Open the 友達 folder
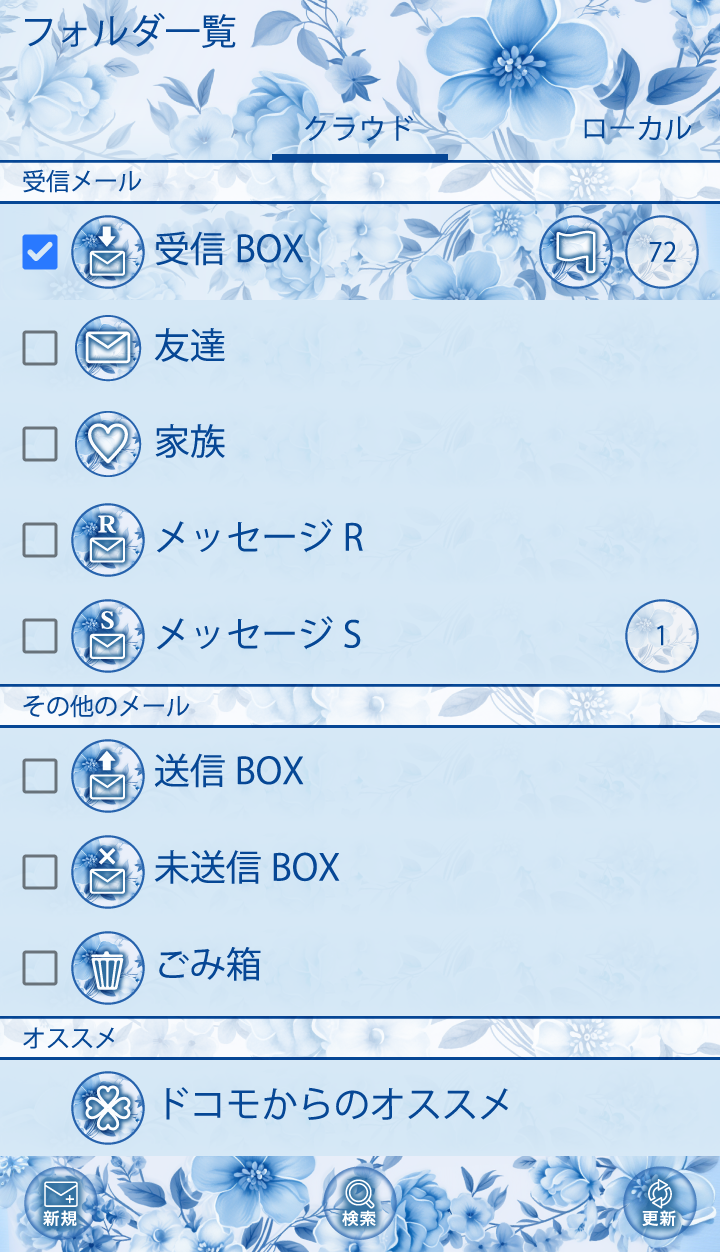 click(x=190, y=347)
